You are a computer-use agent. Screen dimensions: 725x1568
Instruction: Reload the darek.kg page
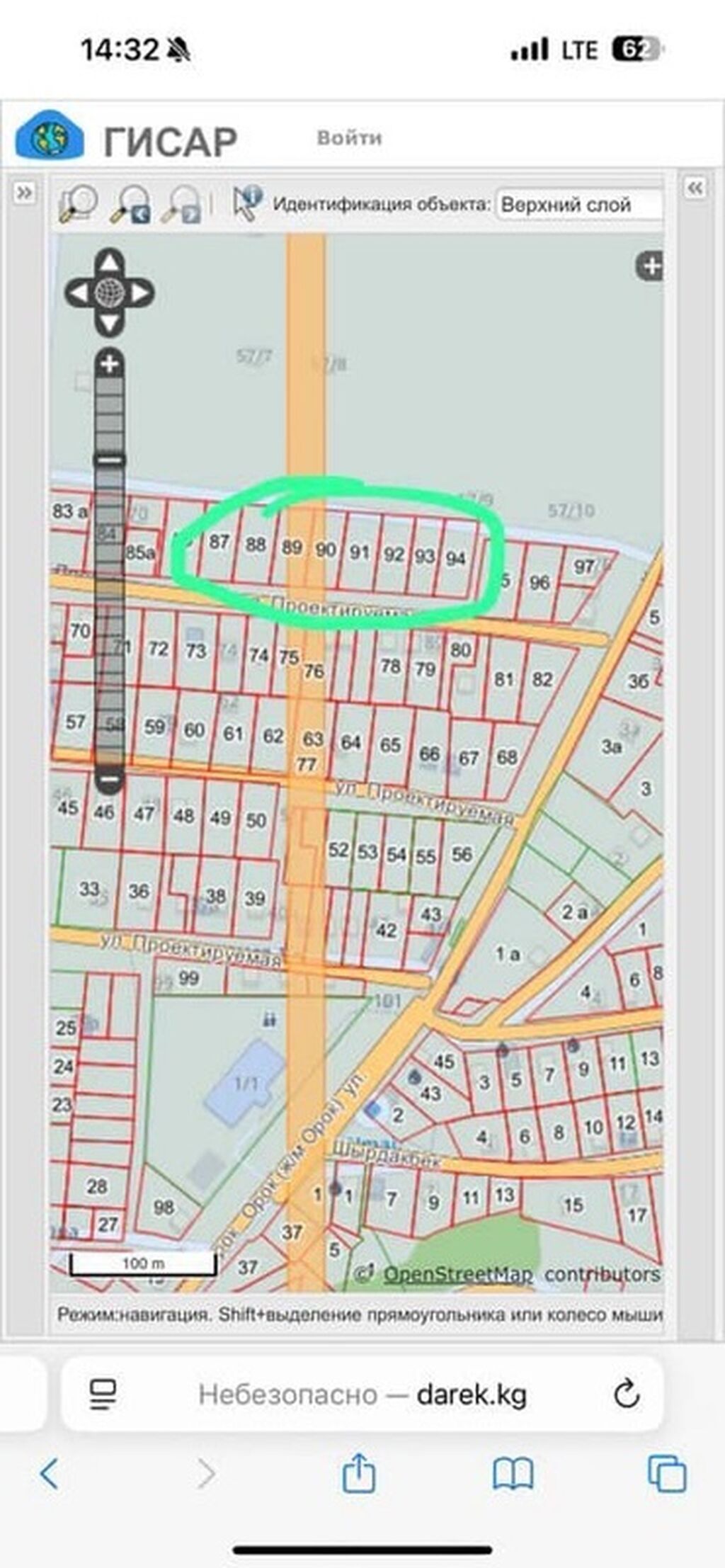point(627,1394)
